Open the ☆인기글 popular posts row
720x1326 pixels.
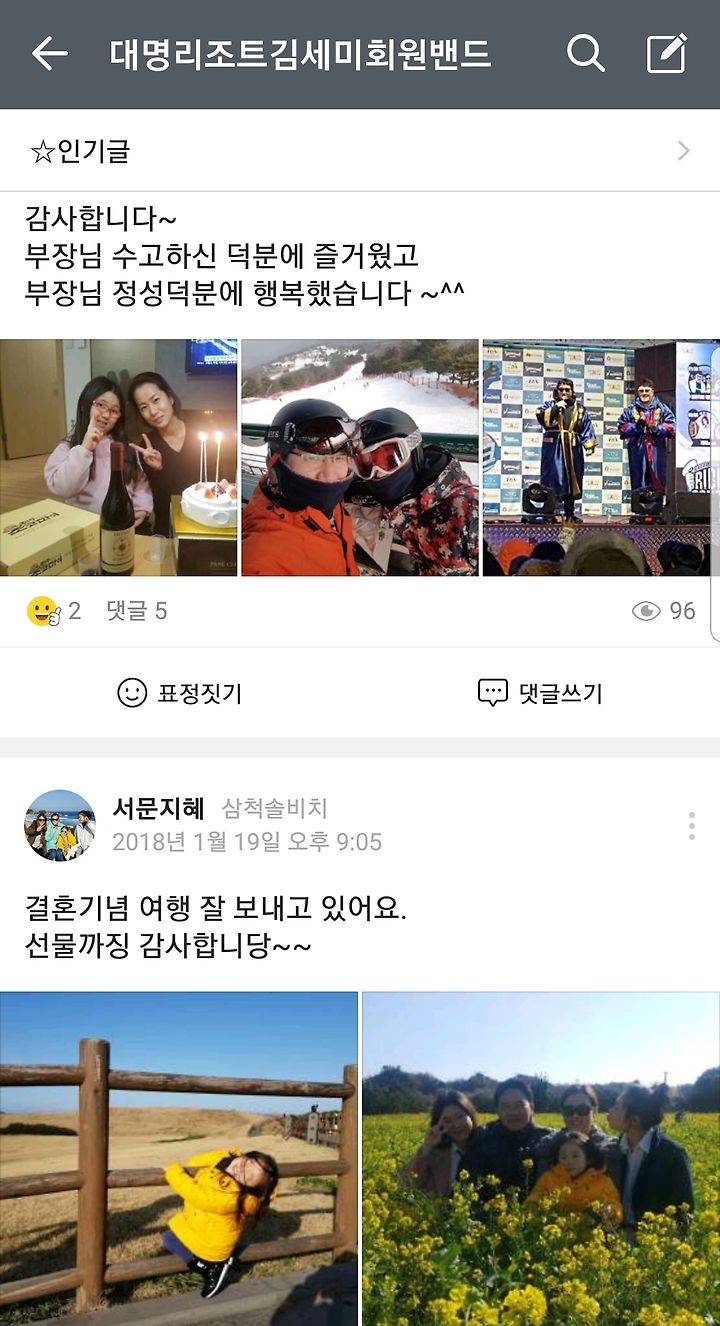(360, 151)
